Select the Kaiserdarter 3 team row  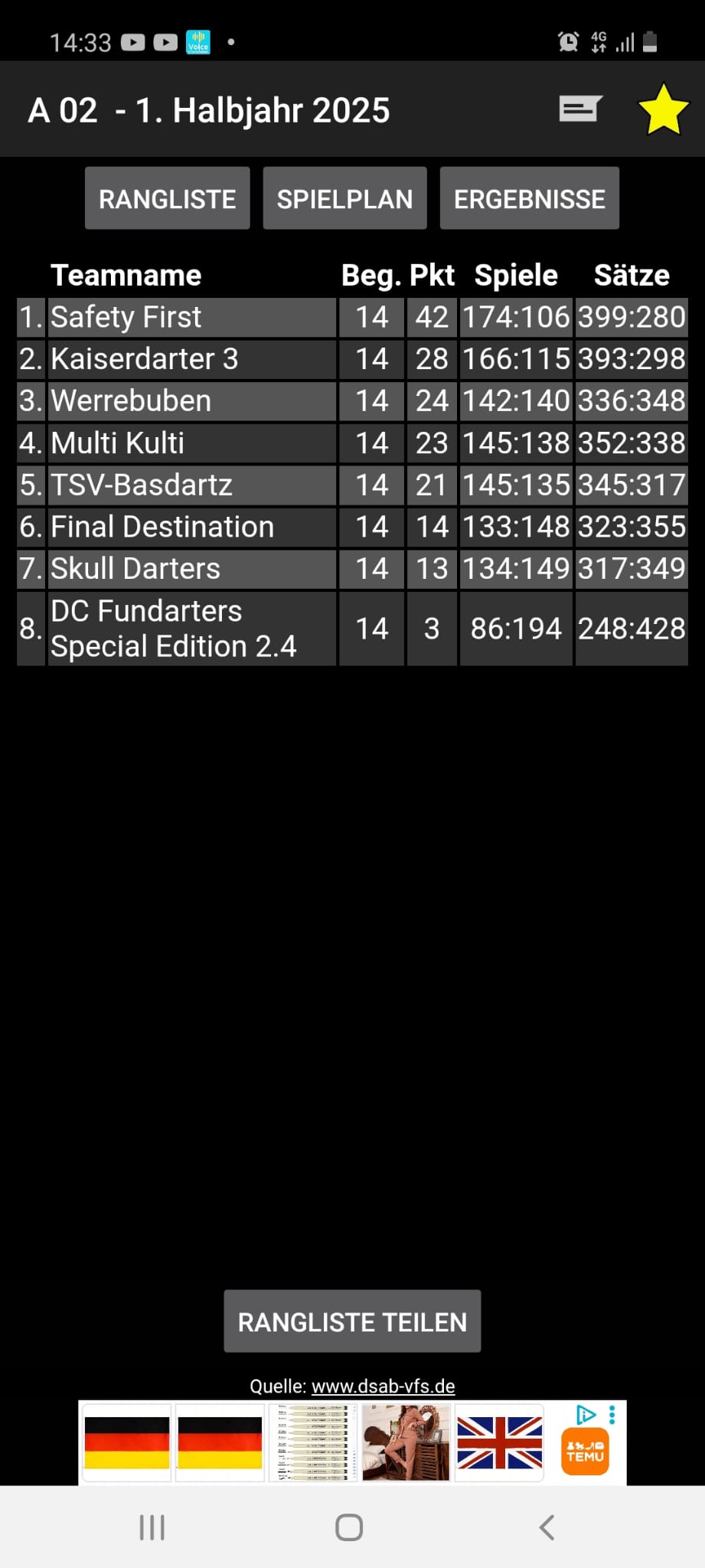click(x=352, y=359)
